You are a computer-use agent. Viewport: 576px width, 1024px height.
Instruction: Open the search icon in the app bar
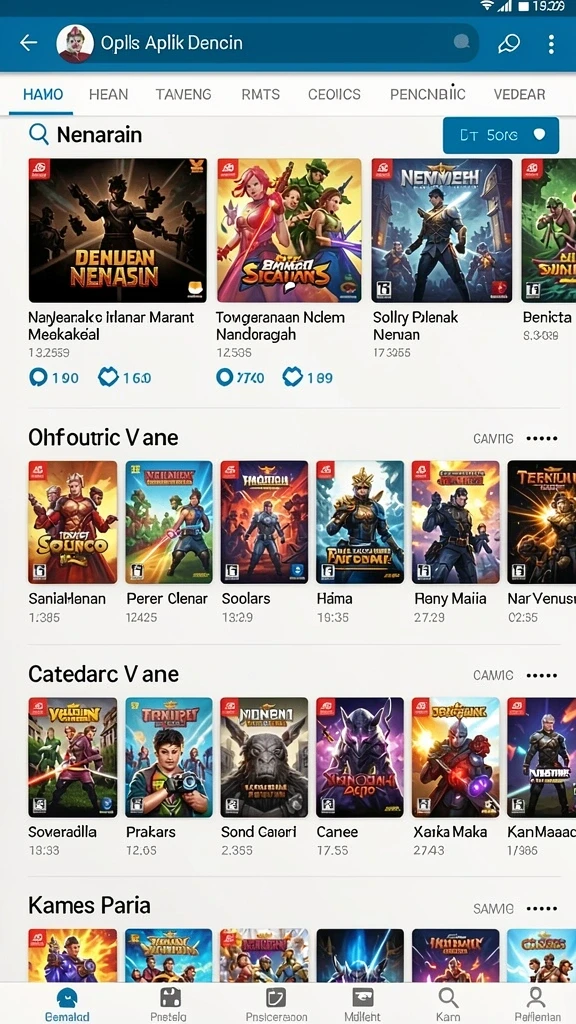[x=508, y=44]
